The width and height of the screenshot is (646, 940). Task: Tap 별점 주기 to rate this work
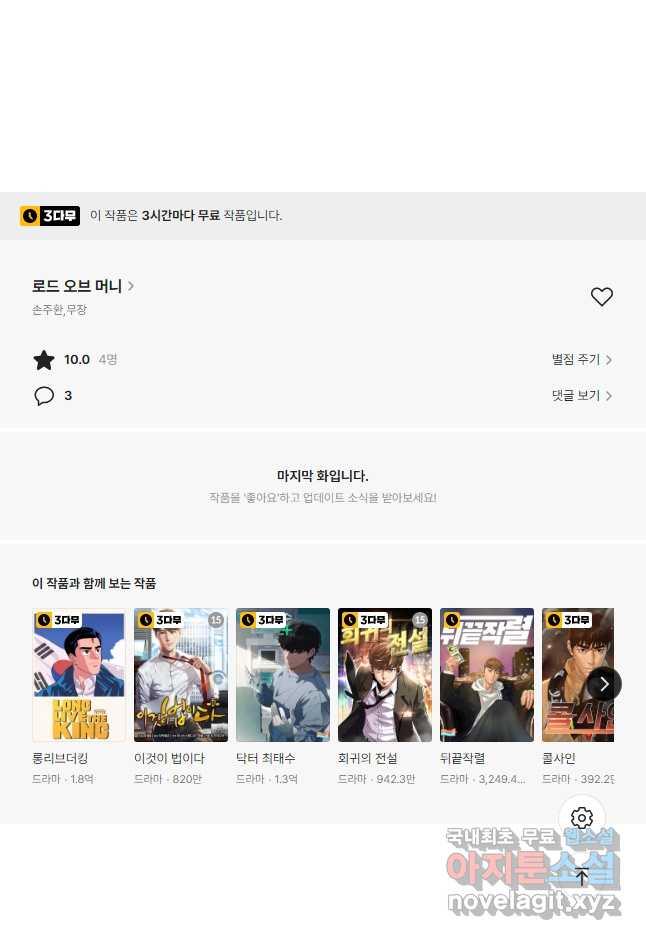click(581, 360)
